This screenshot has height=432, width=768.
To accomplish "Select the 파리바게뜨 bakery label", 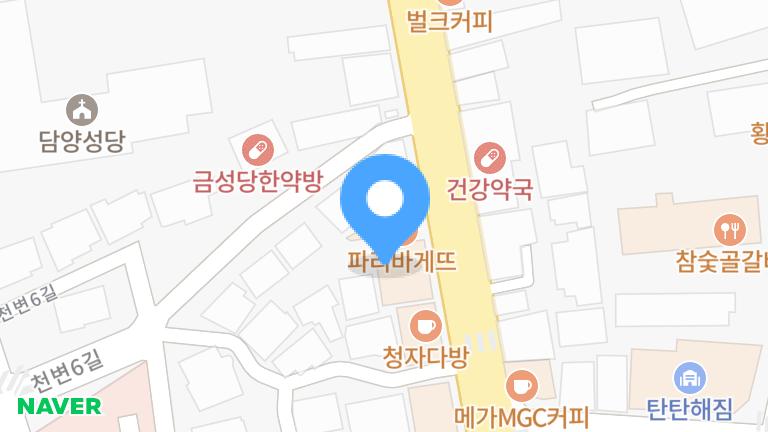I will coord(402,263).
